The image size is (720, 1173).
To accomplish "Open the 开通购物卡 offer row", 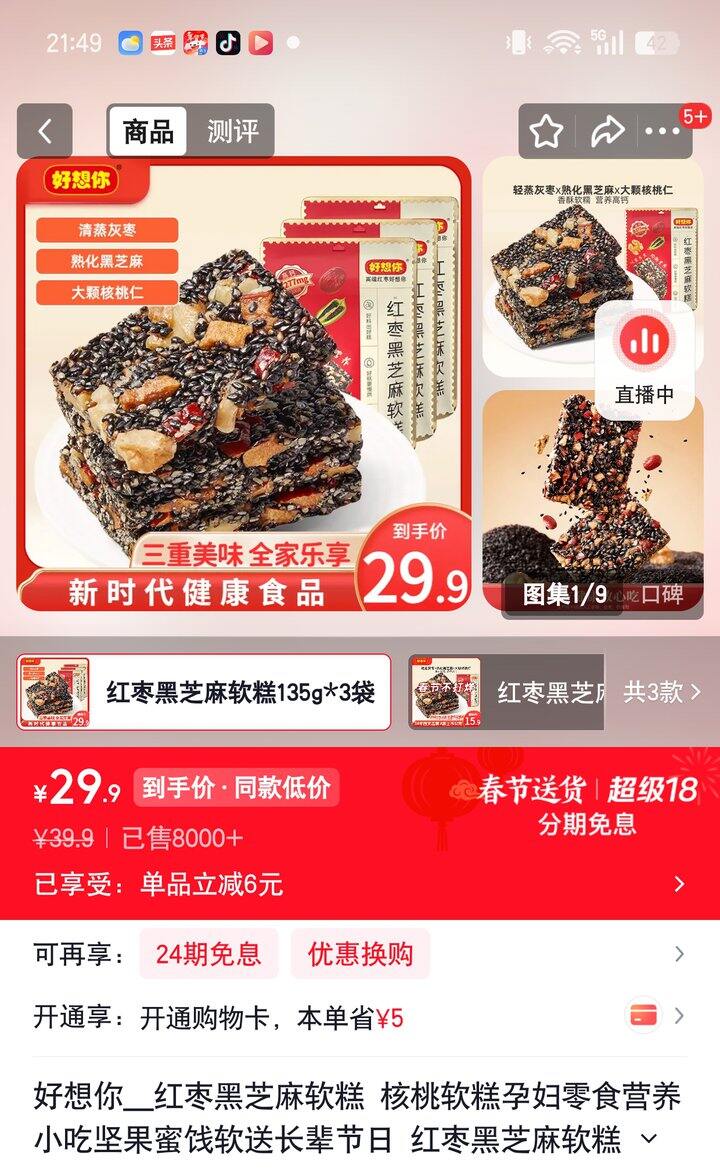I will click(x=360, y=1018).
